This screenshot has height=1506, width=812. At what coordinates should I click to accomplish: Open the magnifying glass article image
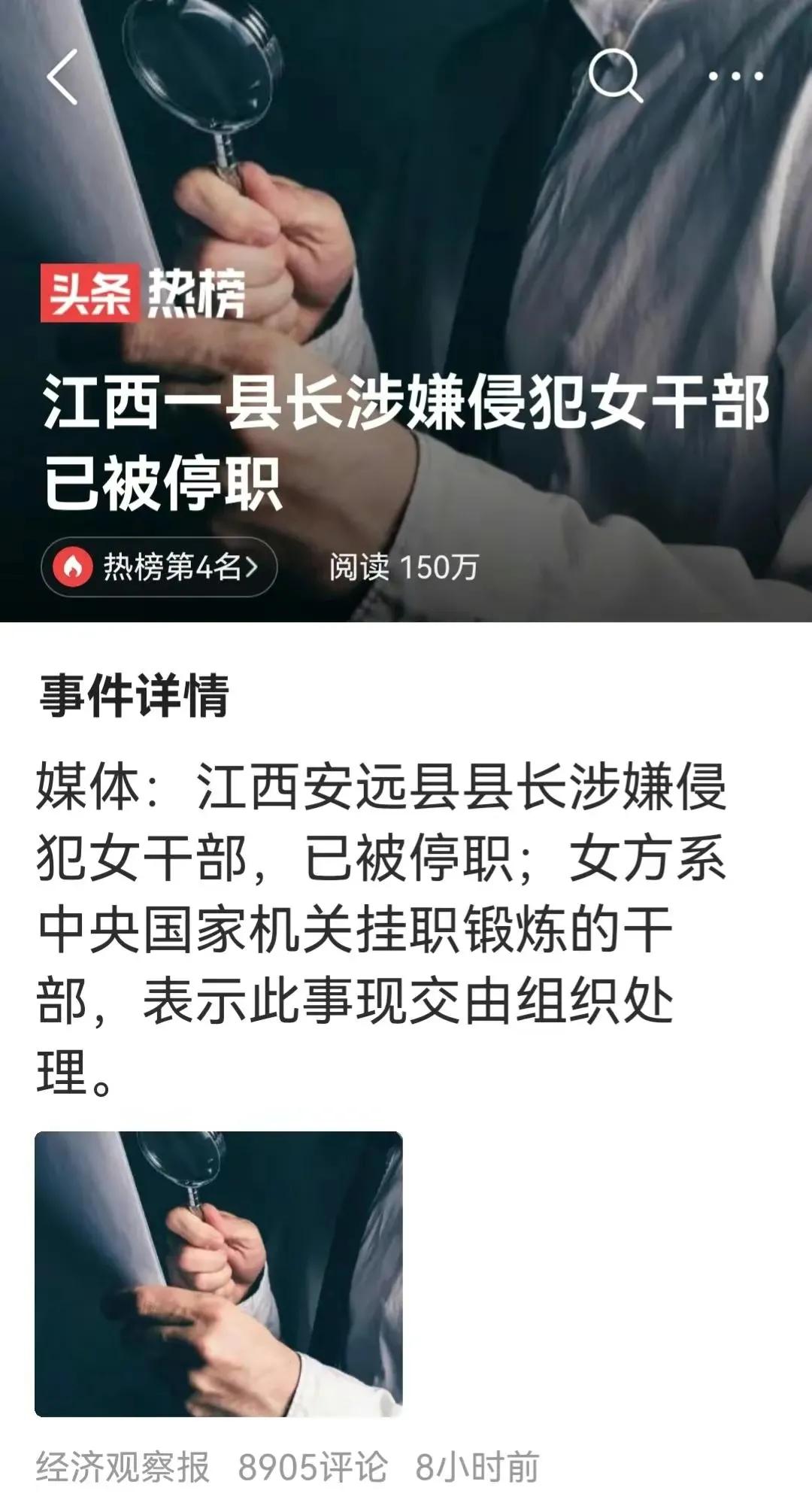point(219,1274)
